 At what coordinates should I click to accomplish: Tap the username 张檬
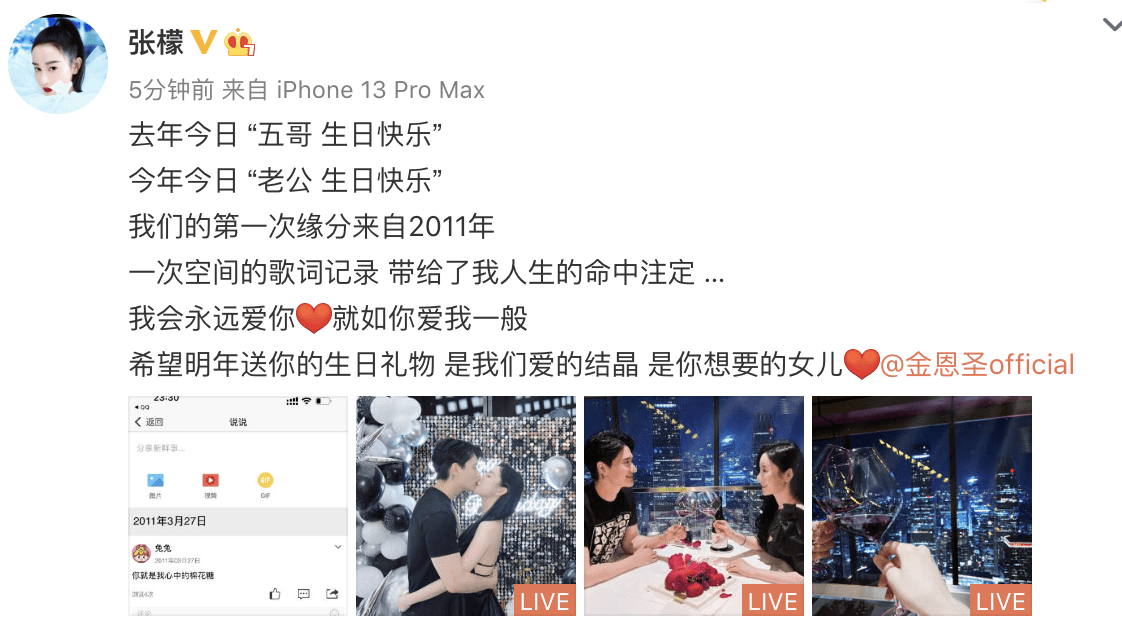click(x=156, y=42)
